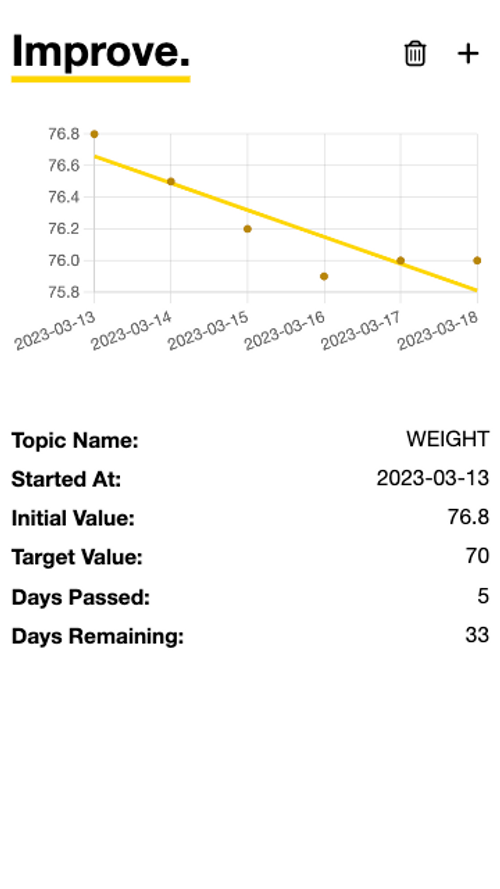
Task: Open the Improve. home title
Action: point(100,53)
